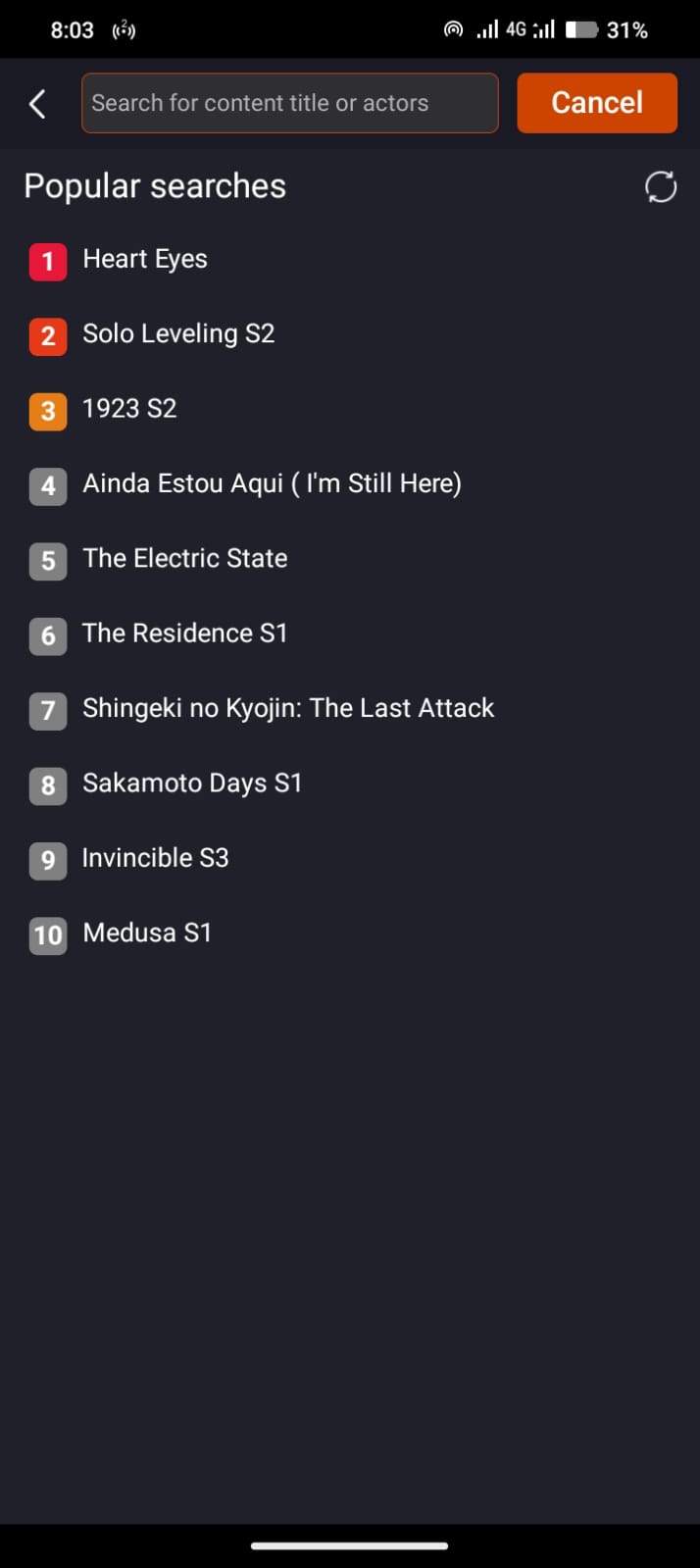This screenshot has height=1568, width=700.
Task: Open The Residence S1 result
Action: pos(185,633)
